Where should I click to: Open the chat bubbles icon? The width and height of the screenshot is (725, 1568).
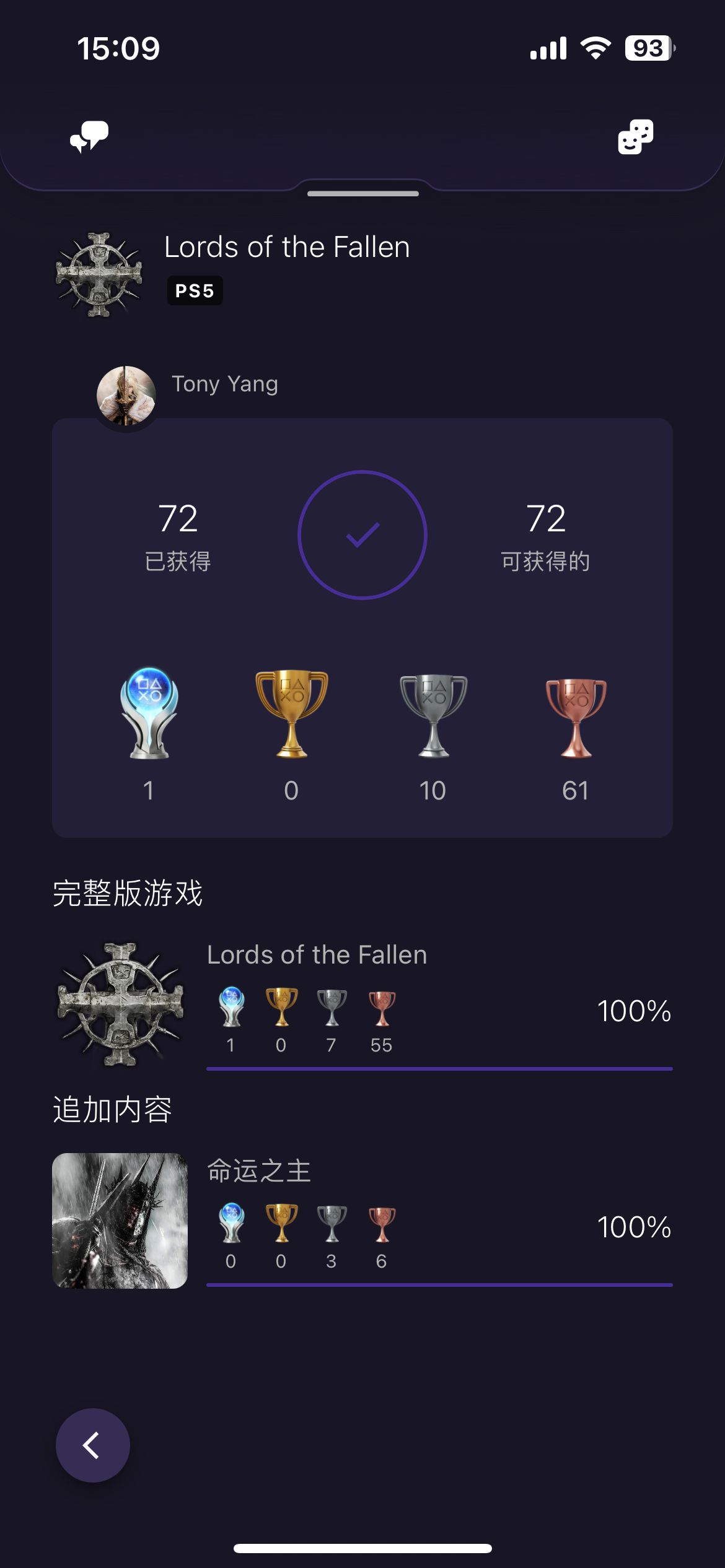coord(89,137)
